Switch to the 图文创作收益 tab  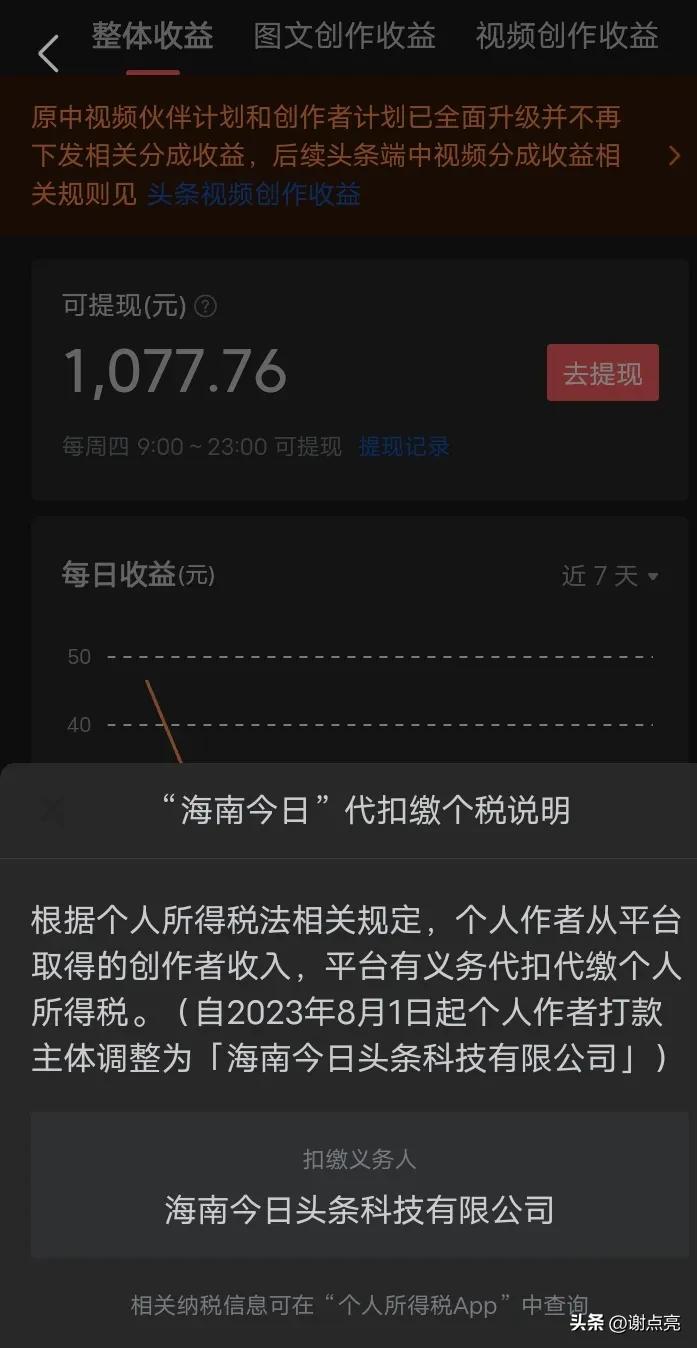pyautogui.click(x=344, y=37)
